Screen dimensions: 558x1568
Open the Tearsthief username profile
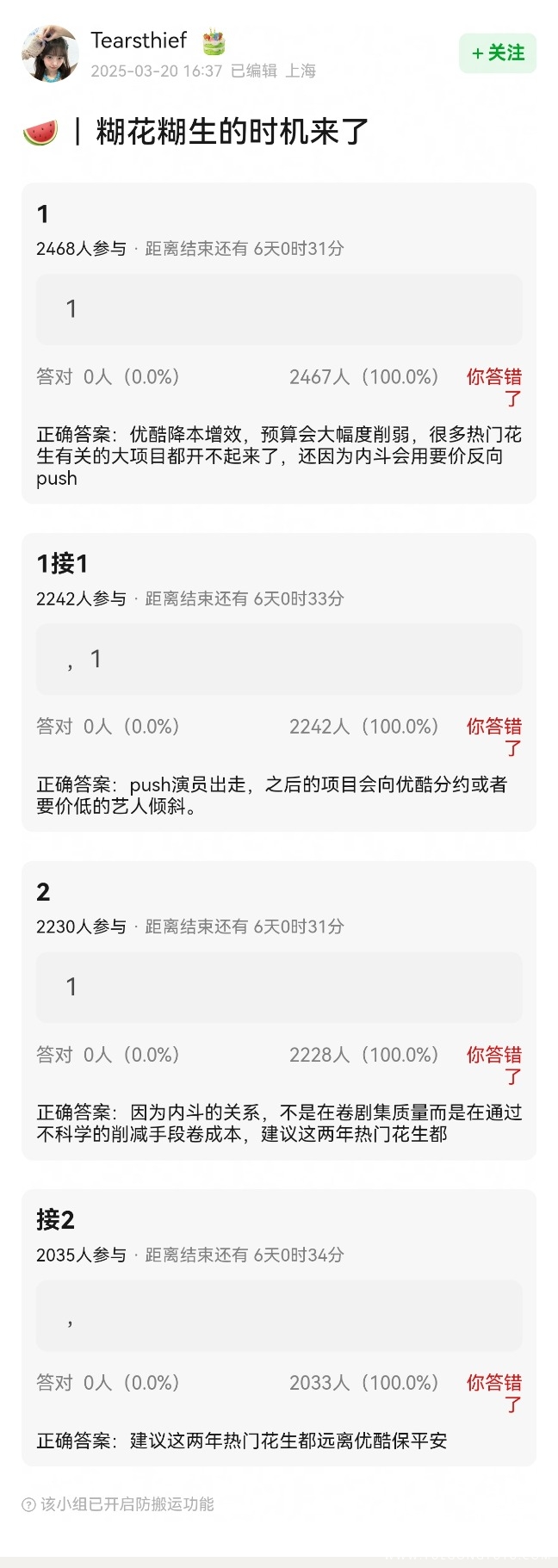click(x=139, y=40)
